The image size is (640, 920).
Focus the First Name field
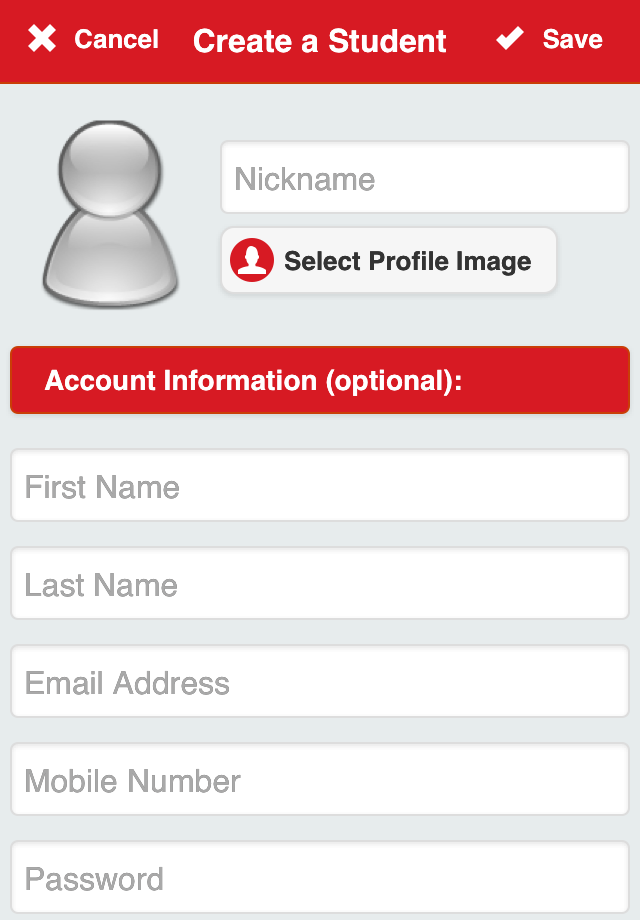[320, 486]
